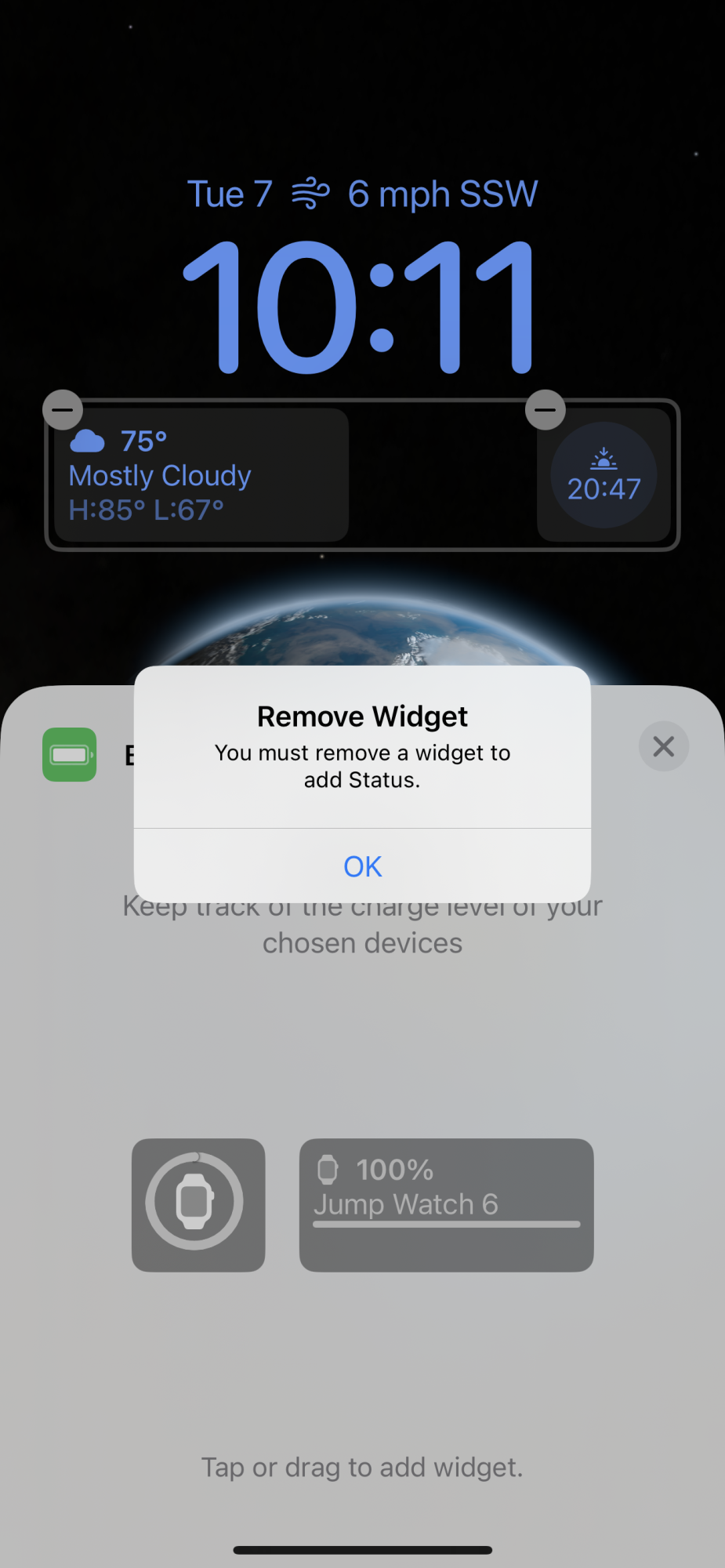This screenshot has height=1568, width=725.
Task: Remove the 20:47 sunset widget
Action: (x=545, y=409)
